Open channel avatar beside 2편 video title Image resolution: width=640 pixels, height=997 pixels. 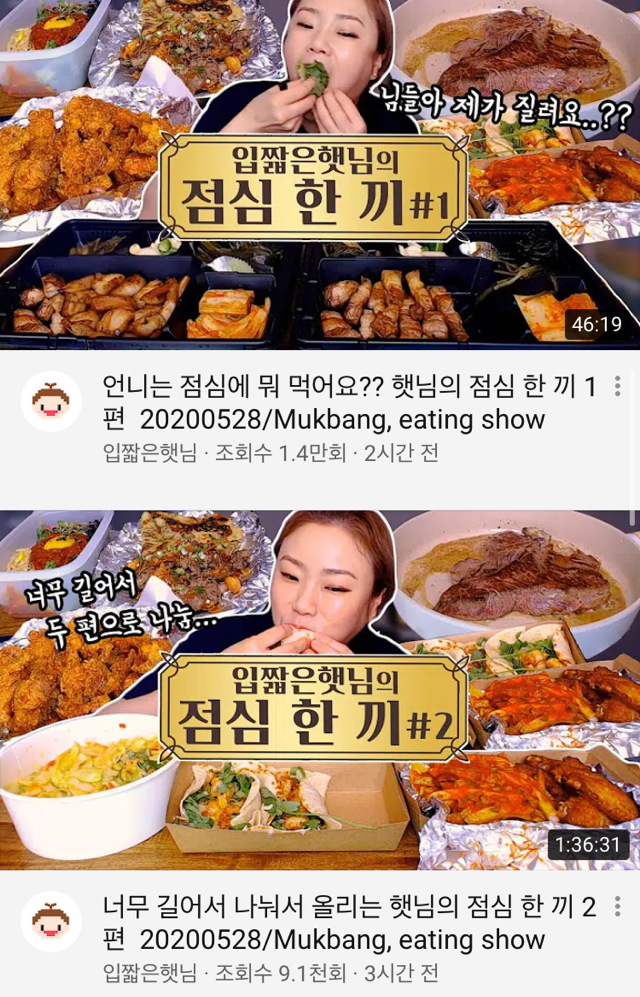[x=51, y=922]
